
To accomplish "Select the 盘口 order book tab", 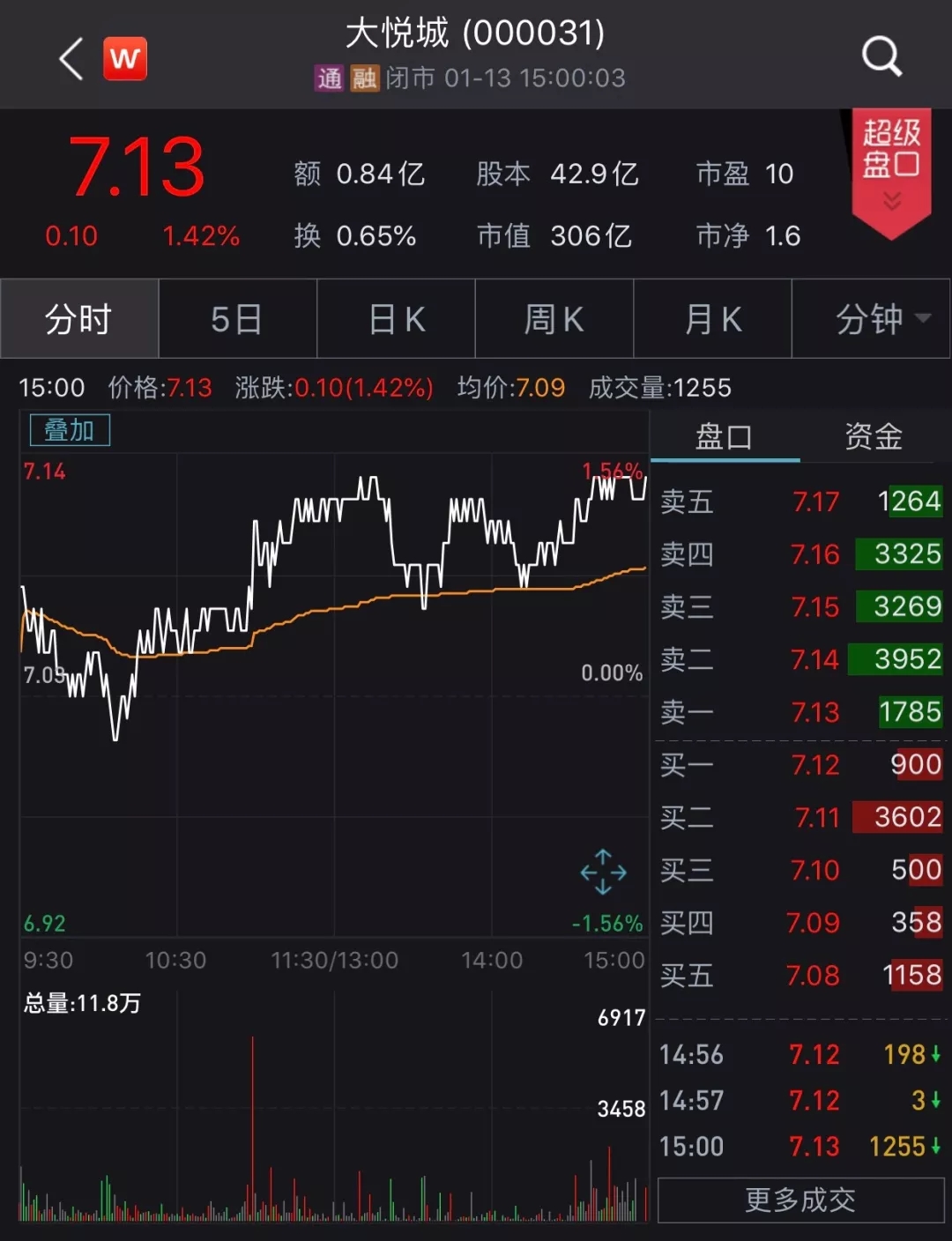I will (725, 437).
